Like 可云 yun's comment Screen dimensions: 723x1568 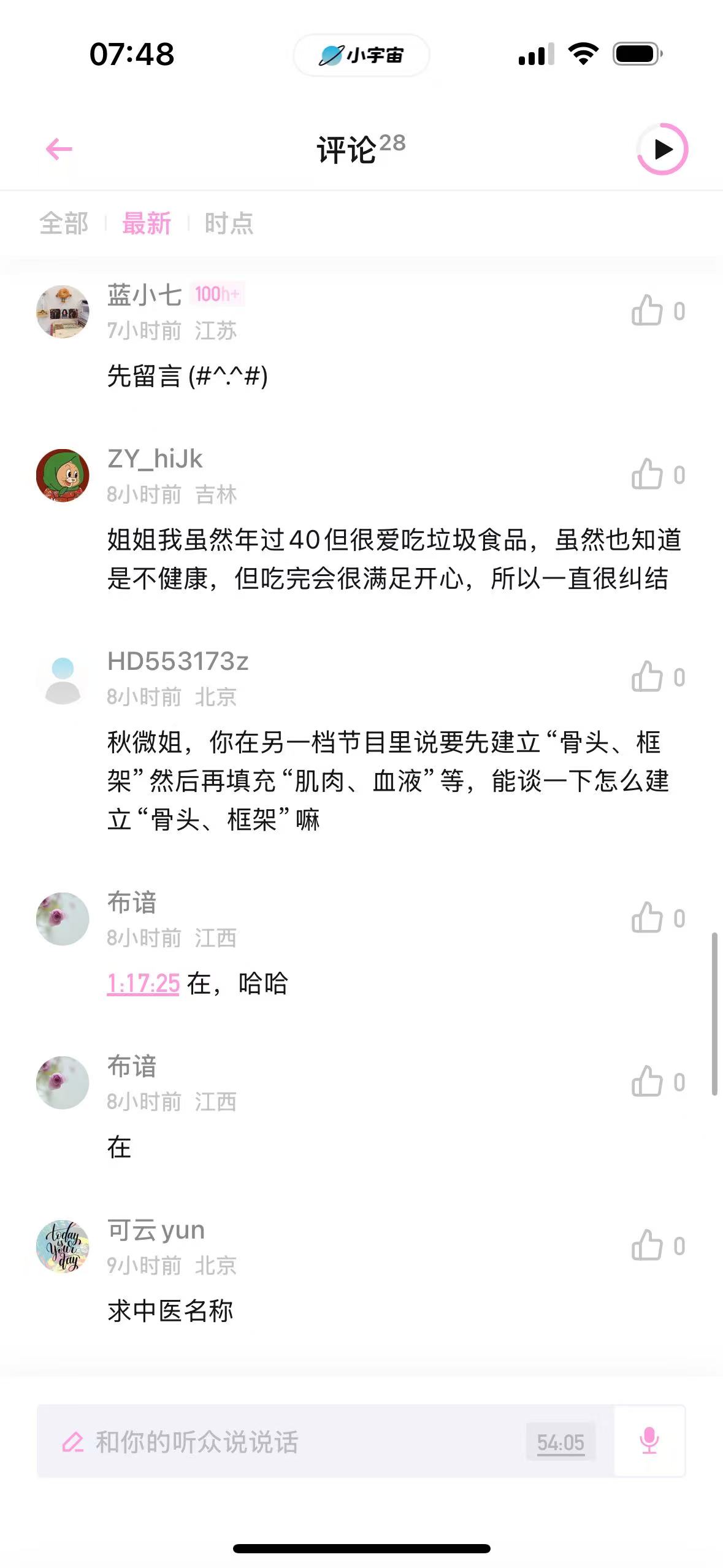tap(648, 1245)
